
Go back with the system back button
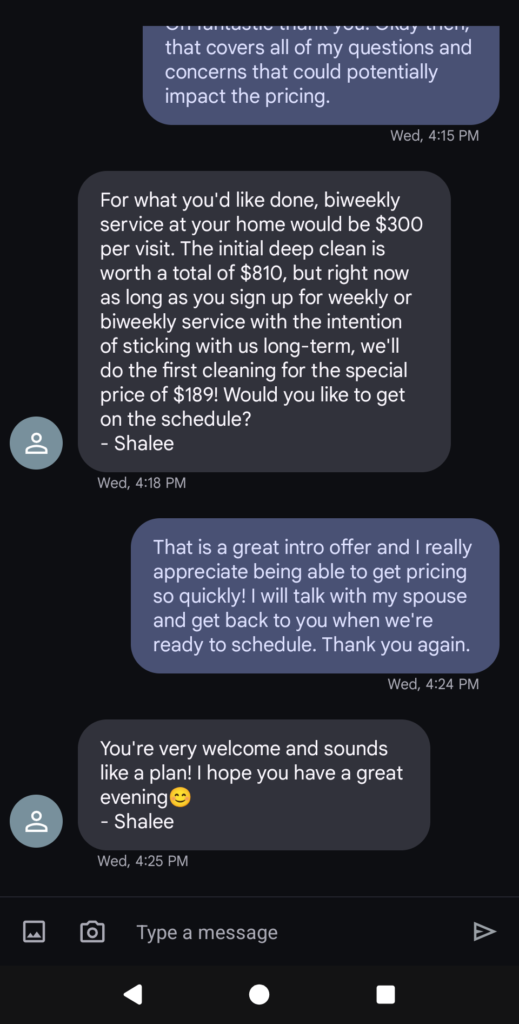point(133,994)
